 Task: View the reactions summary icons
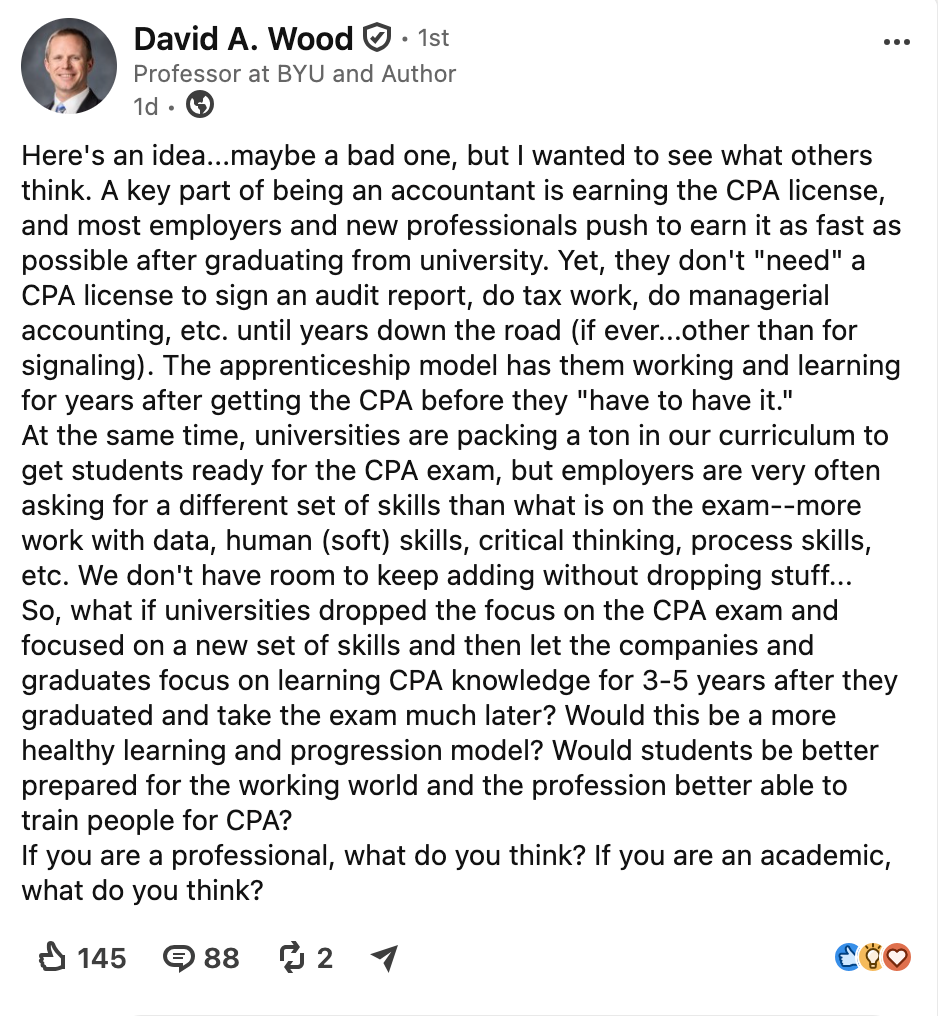pos(873,957)
